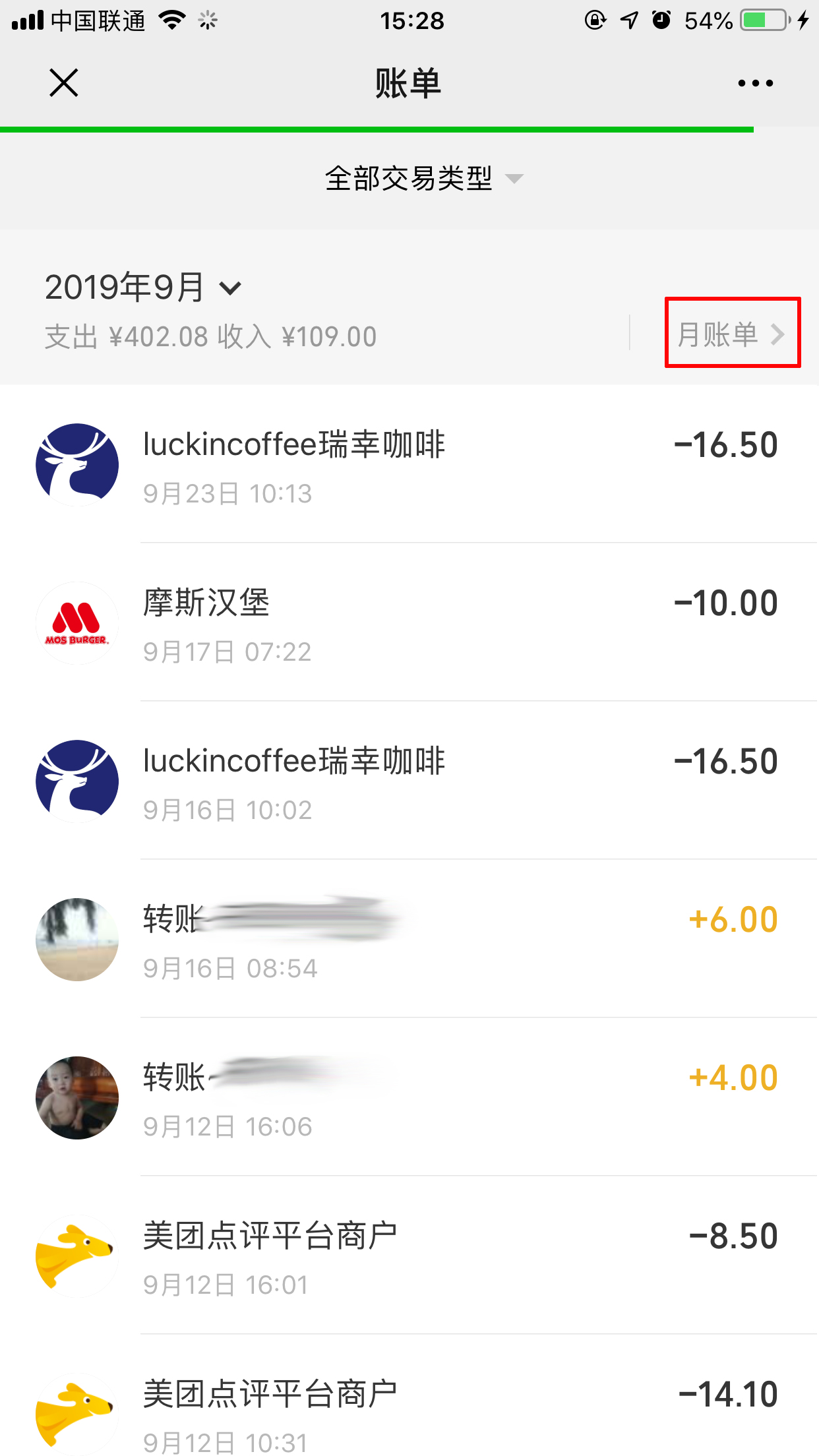Open 美团点评平台商户 payment of -8.50
This screenshot has height=1456, width=819.
(x=409, y=1256)
